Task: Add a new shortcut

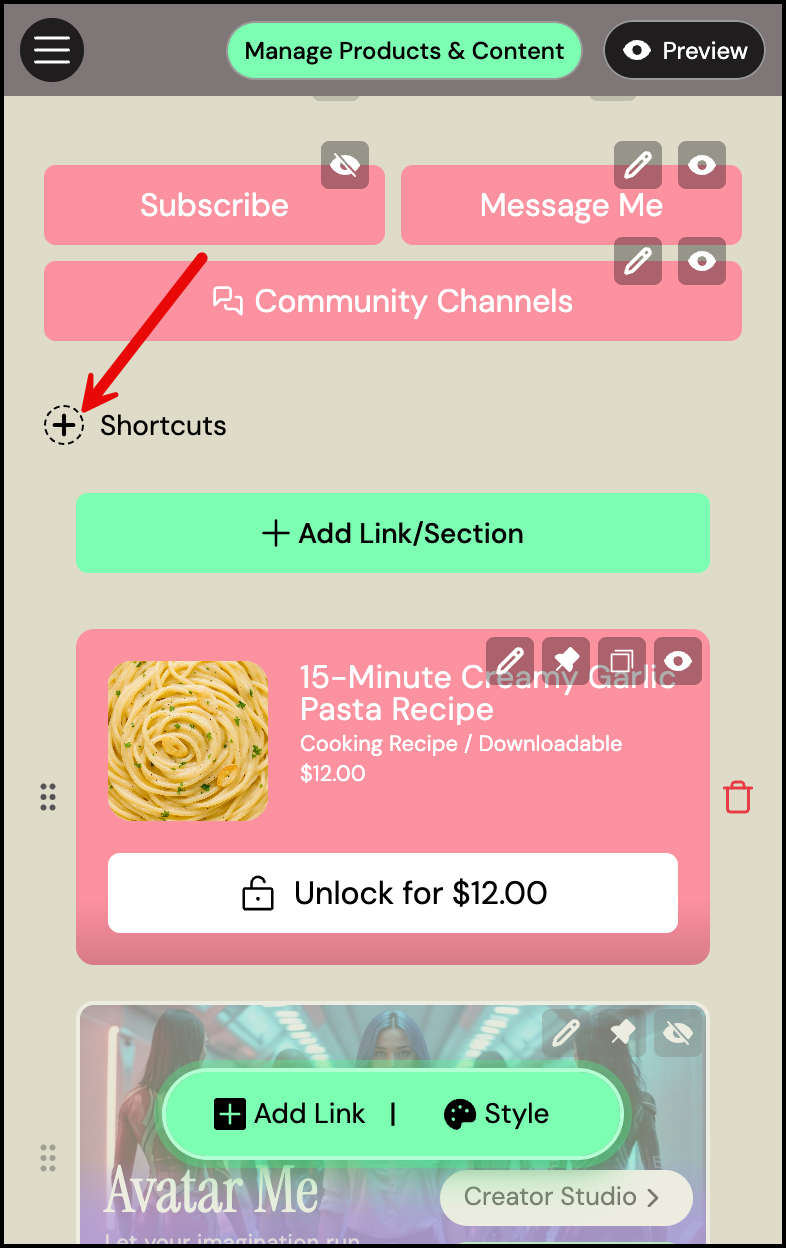Action: coord(64,426)
